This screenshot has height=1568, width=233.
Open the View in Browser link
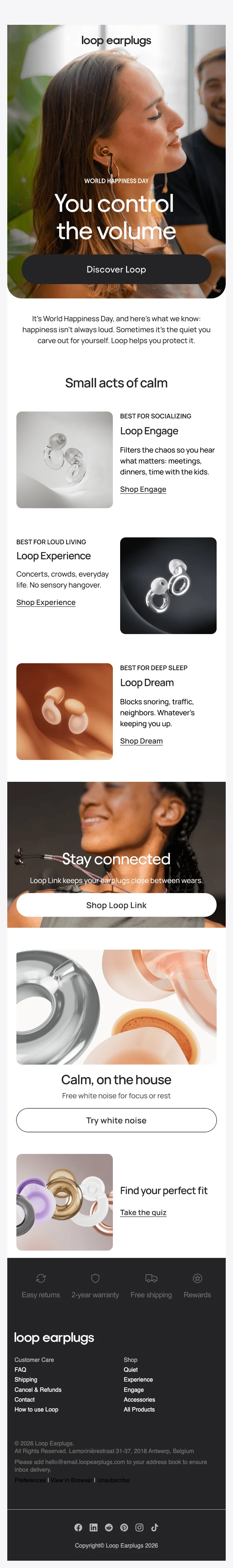(72, 1480)
